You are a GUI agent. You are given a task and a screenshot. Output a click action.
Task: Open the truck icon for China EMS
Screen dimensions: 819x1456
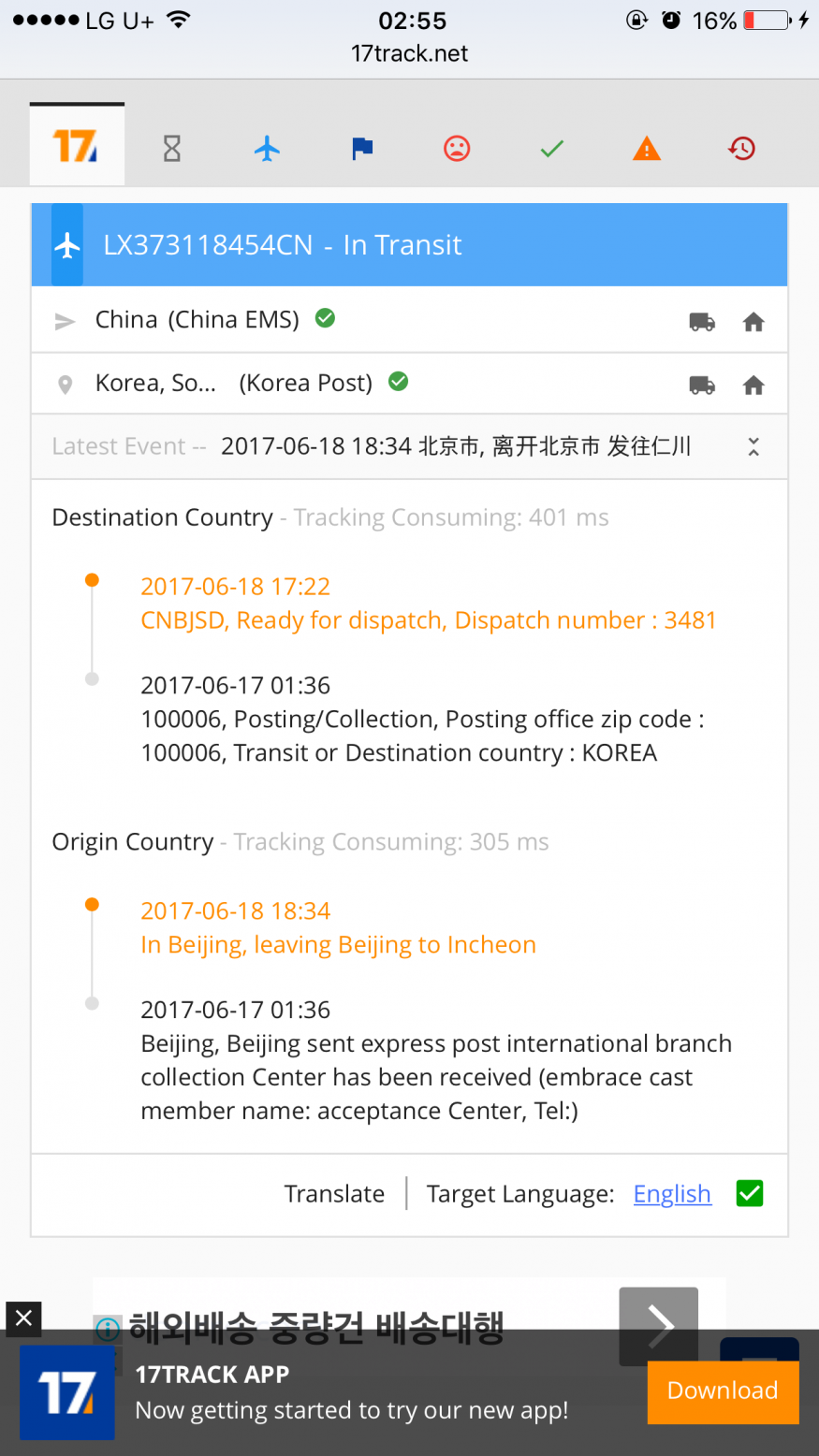tap(702, 322)
